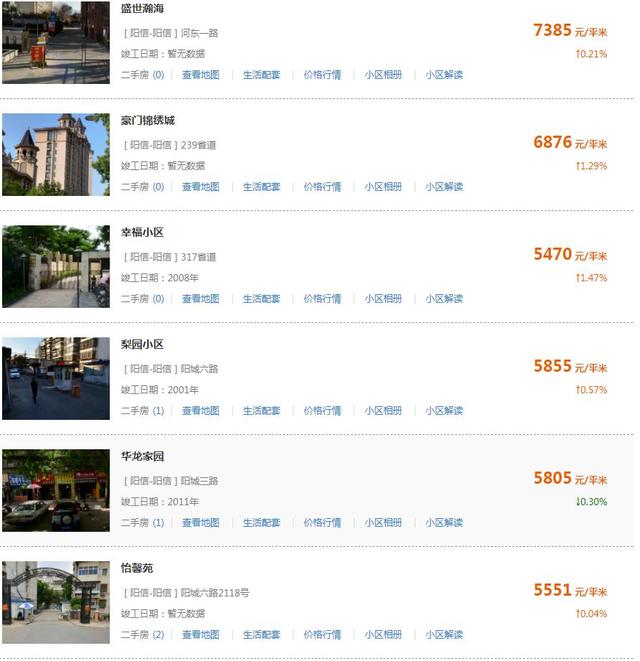Viewport: 640px width, 661px height.
Task: Open 小区相册 for 秦门锦绣城
Action: (x=383, y=187)
